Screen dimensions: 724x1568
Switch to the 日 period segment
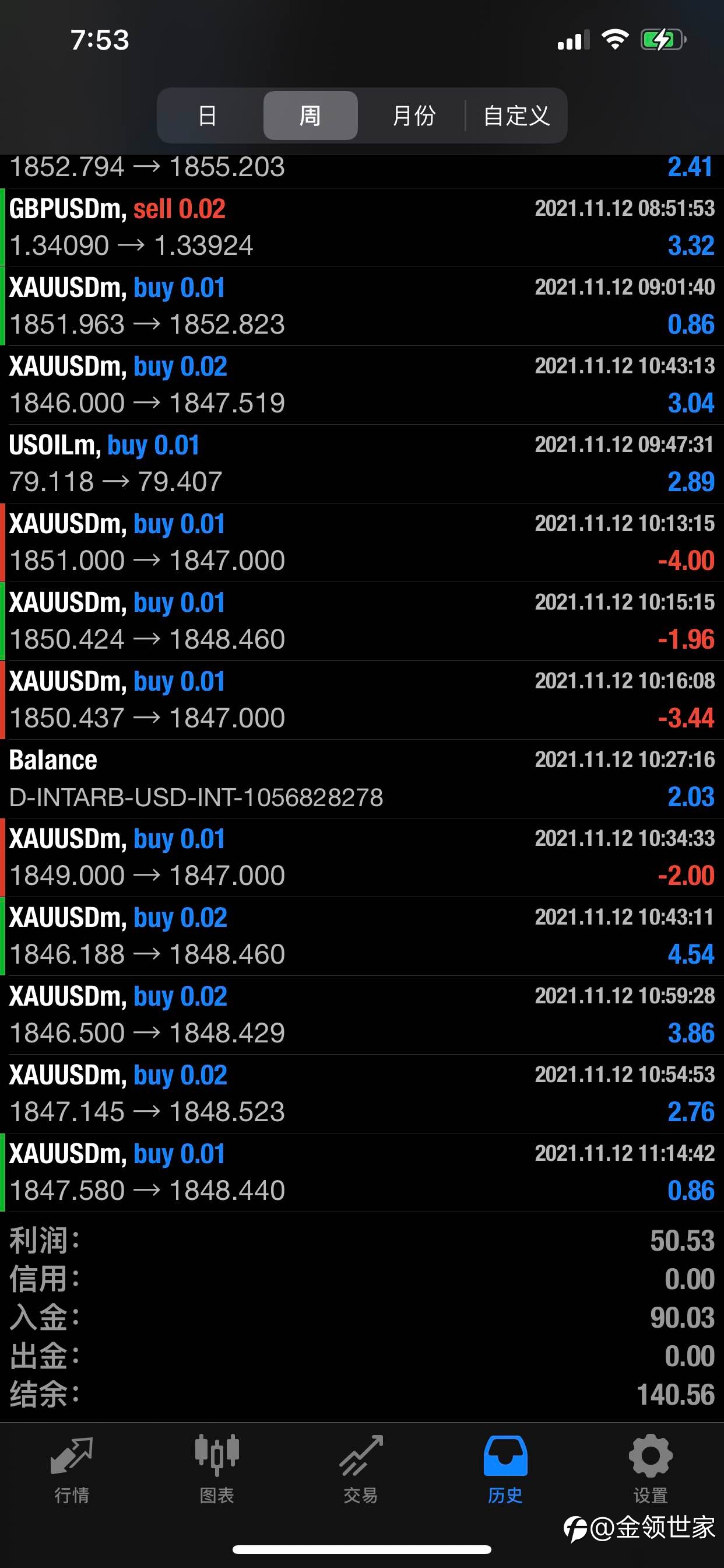pyautogui.click(x=208, y=116)
